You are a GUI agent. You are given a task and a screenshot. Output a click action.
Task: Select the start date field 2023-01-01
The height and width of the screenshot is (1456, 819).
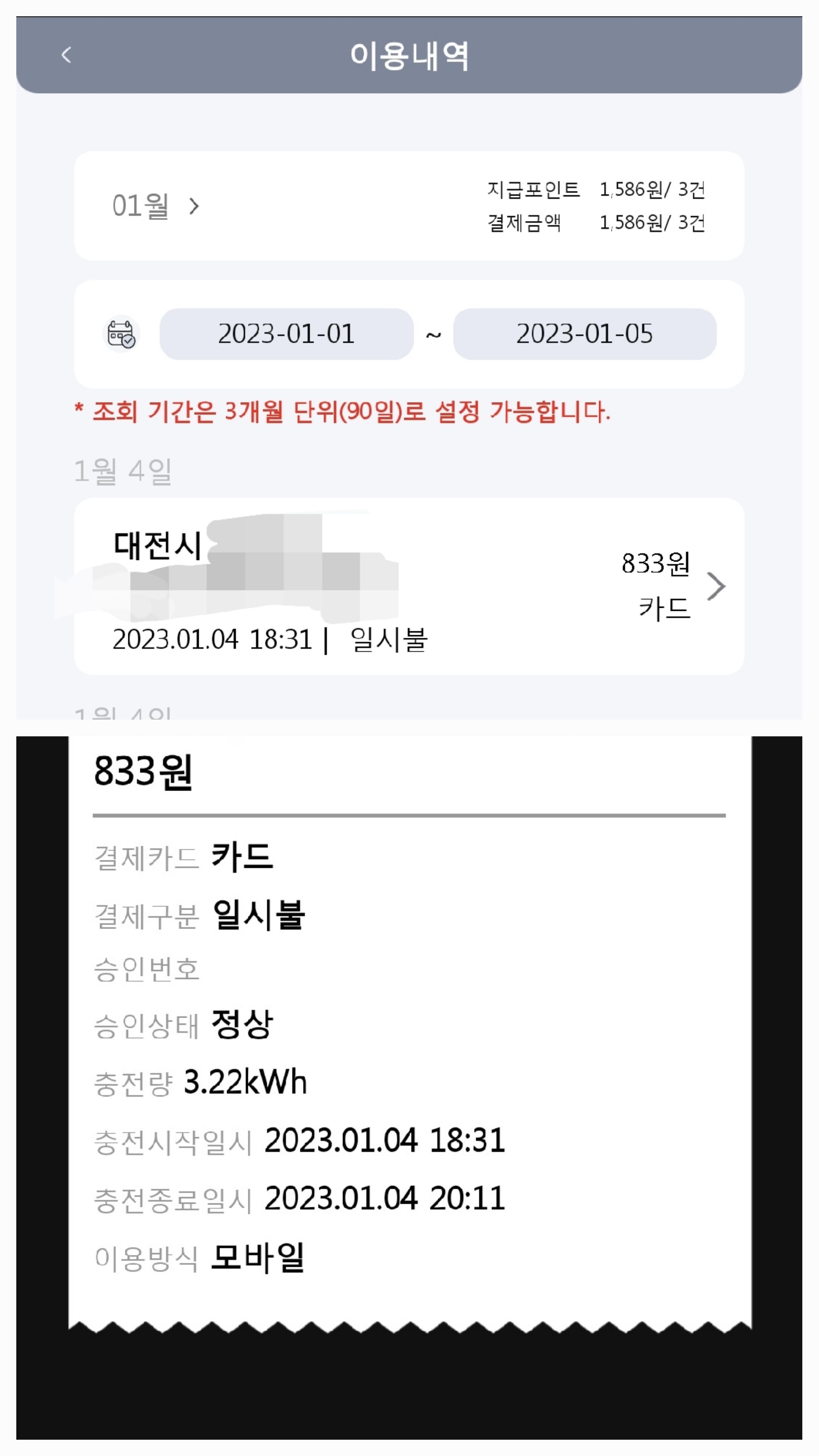[287, 334]
